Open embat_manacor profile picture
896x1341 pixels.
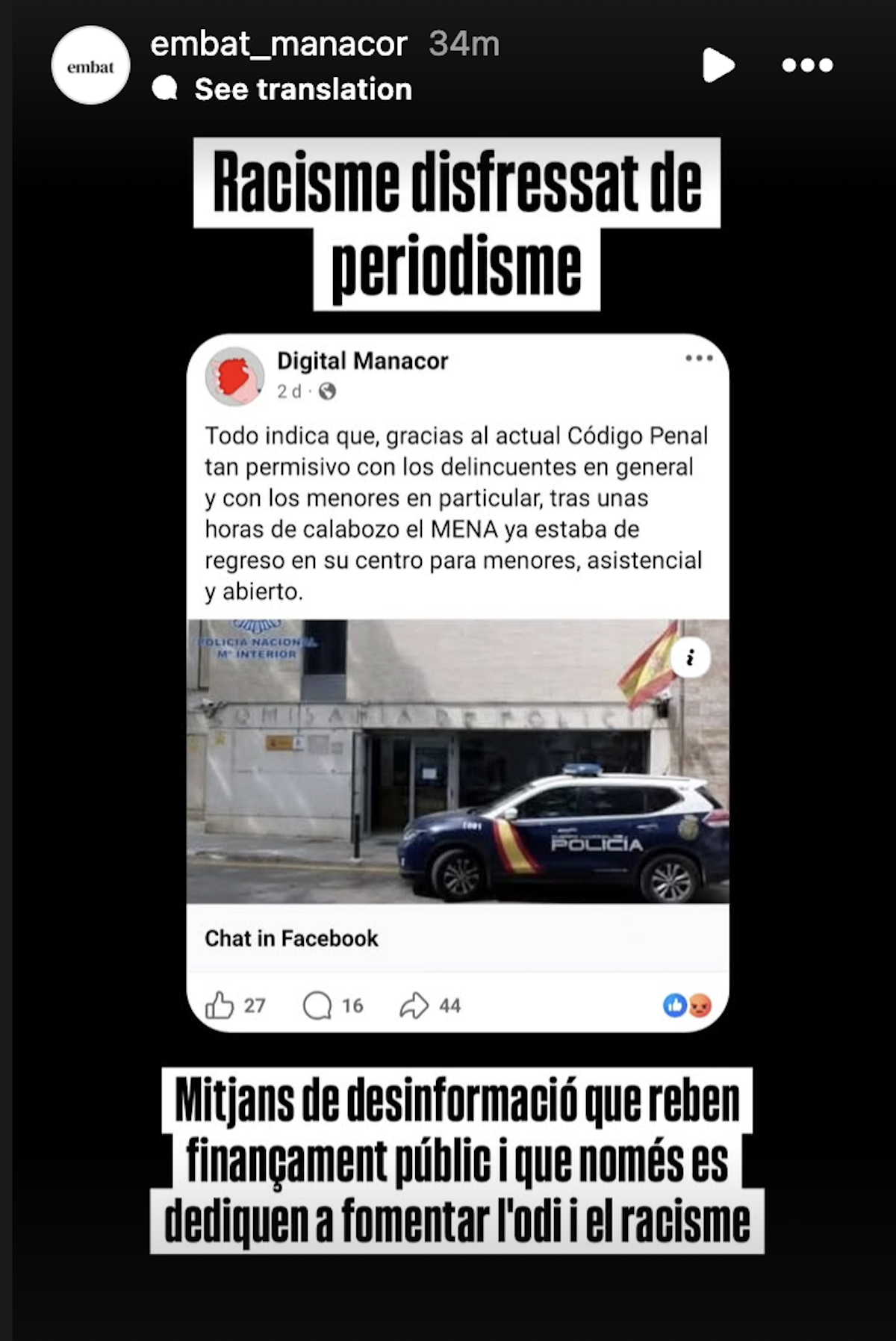(90, 66)
